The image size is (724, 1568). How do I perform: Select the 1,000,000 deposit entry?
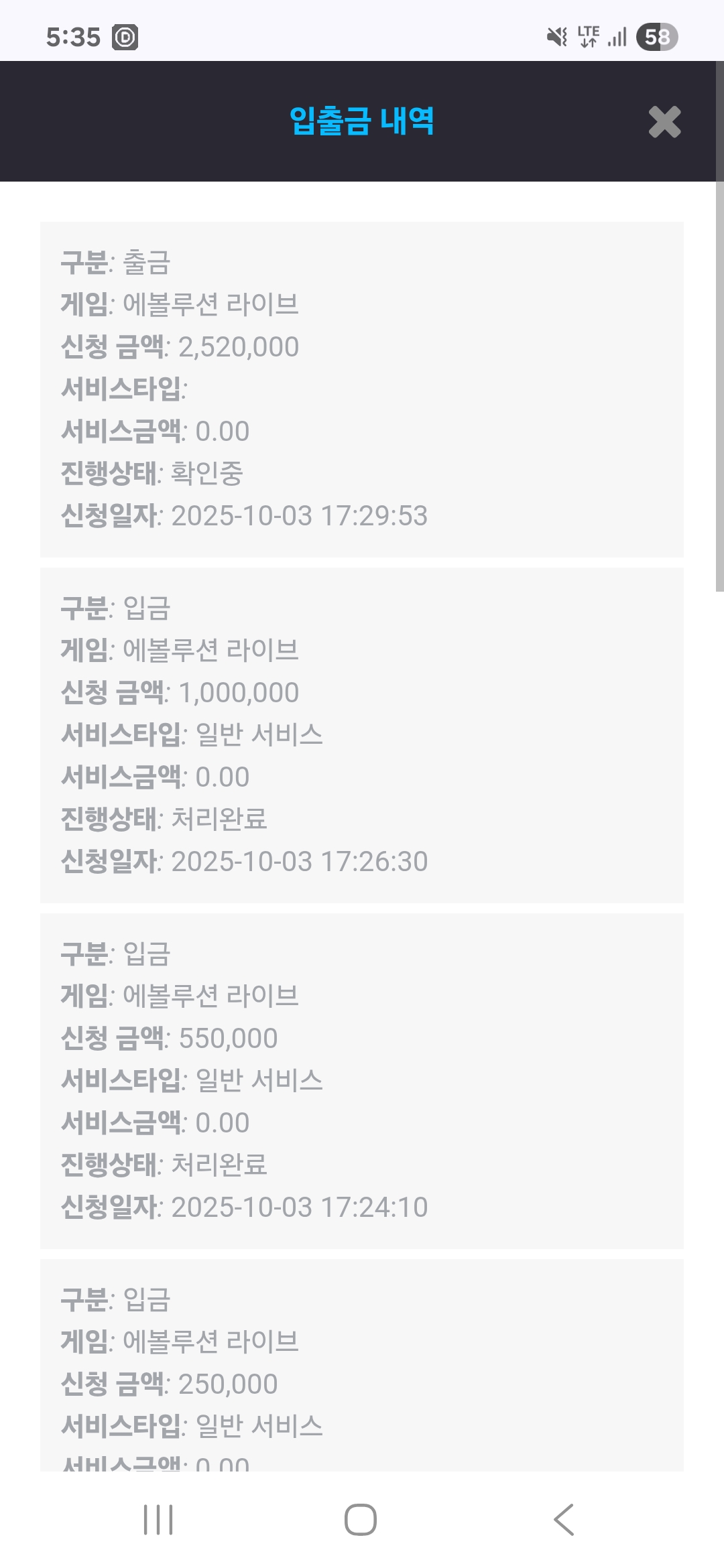click(362, 734)
